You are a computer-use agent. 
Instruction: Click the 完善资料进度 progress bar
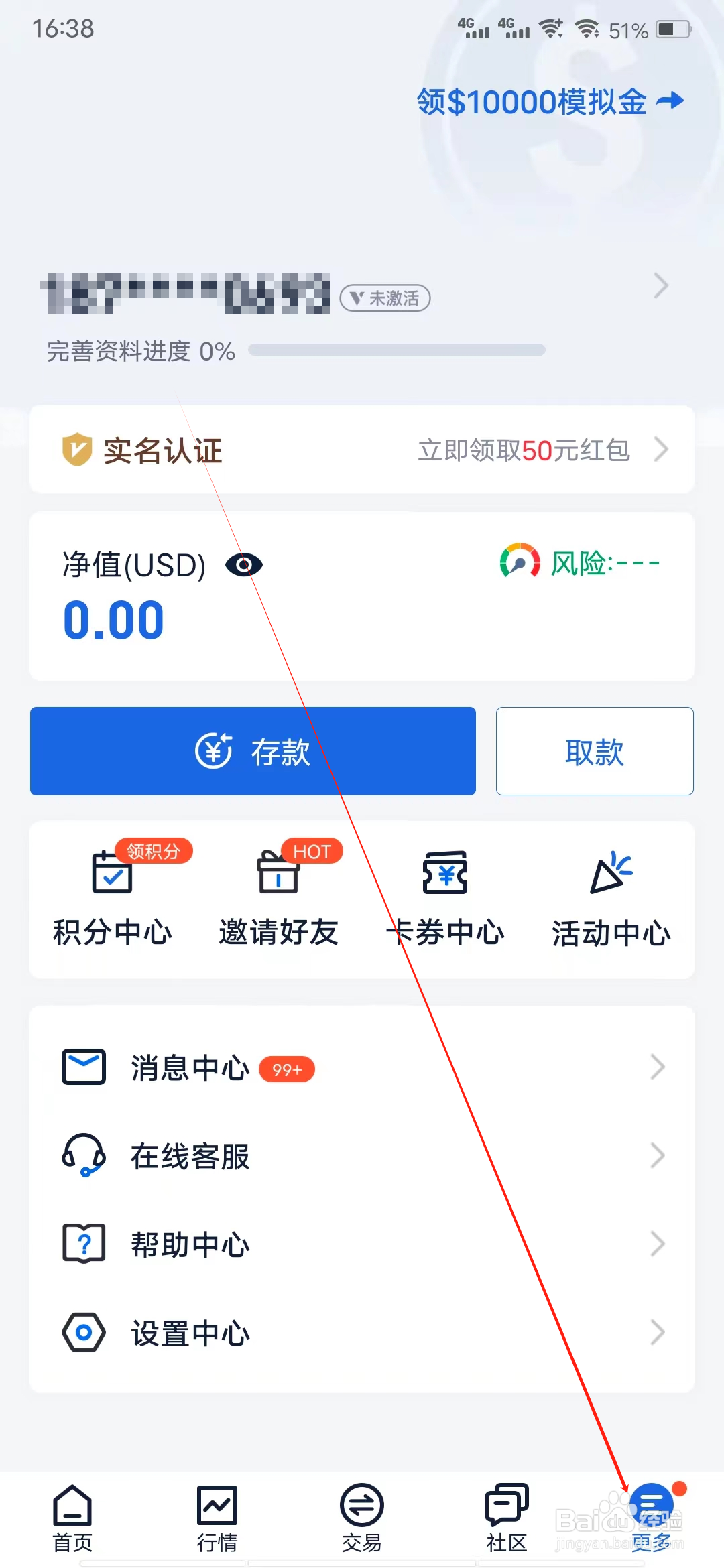point(398,349)
